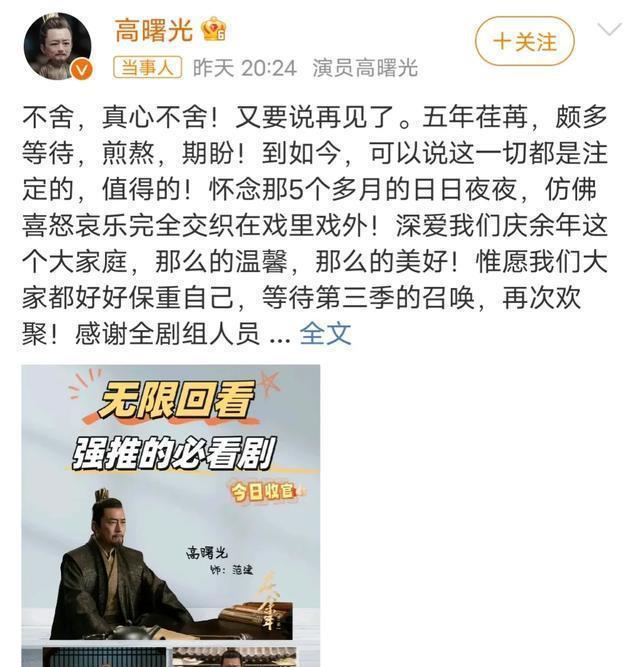Expand the post options chevron

point(609,29)
